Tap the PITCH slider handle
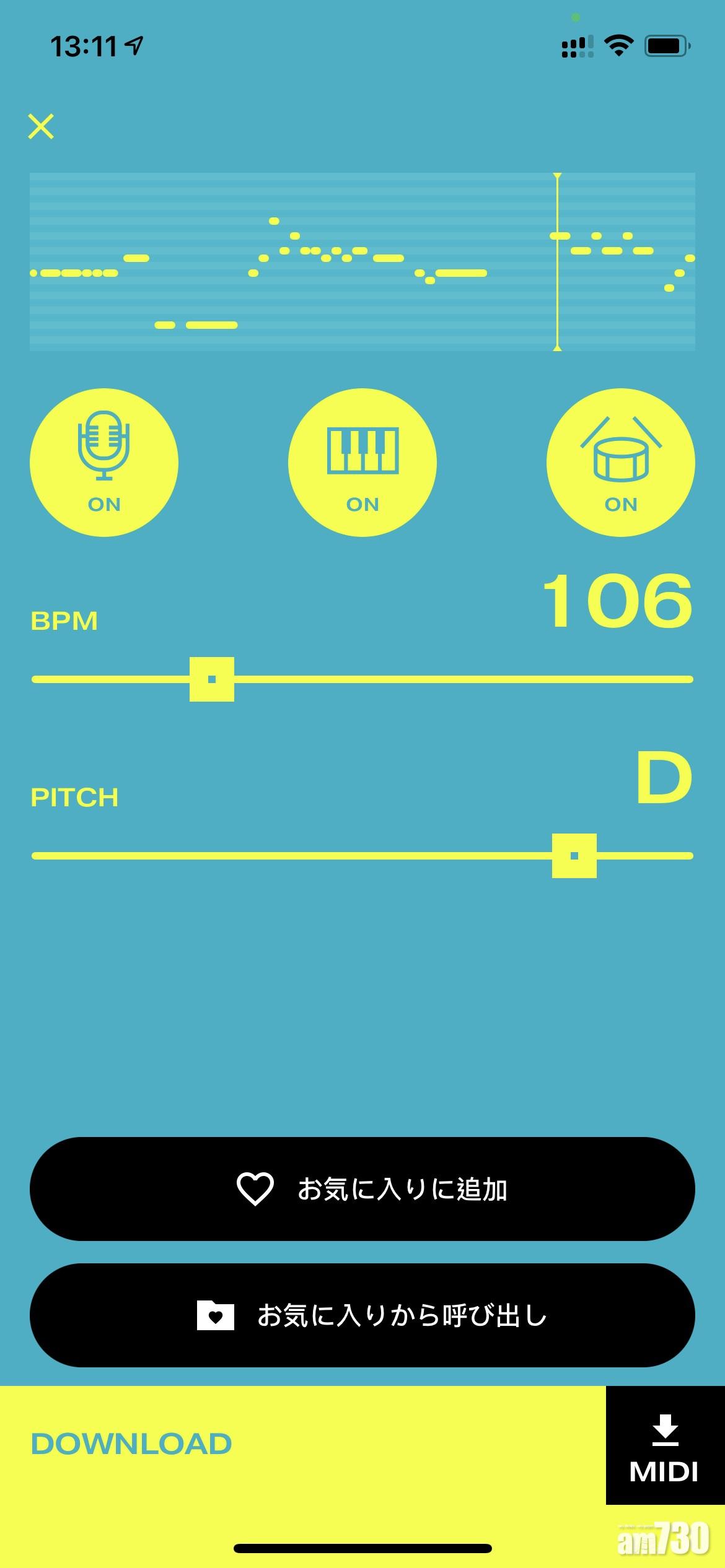The image size is (725, 1568). pyautogui.click(x=574, y=856)
